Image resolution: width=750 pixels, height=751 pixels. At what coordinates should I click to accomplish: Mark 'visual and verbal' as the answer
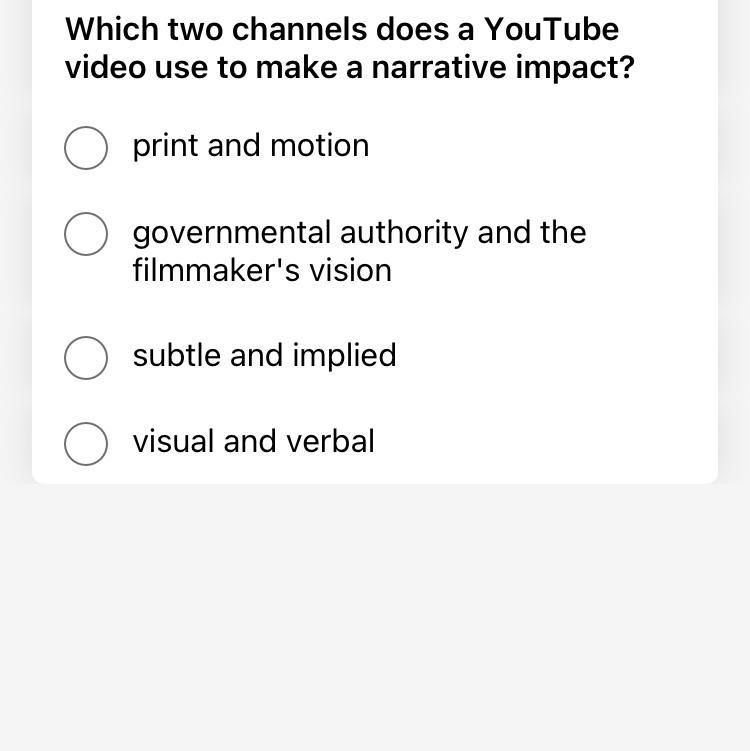click(86, 444)
